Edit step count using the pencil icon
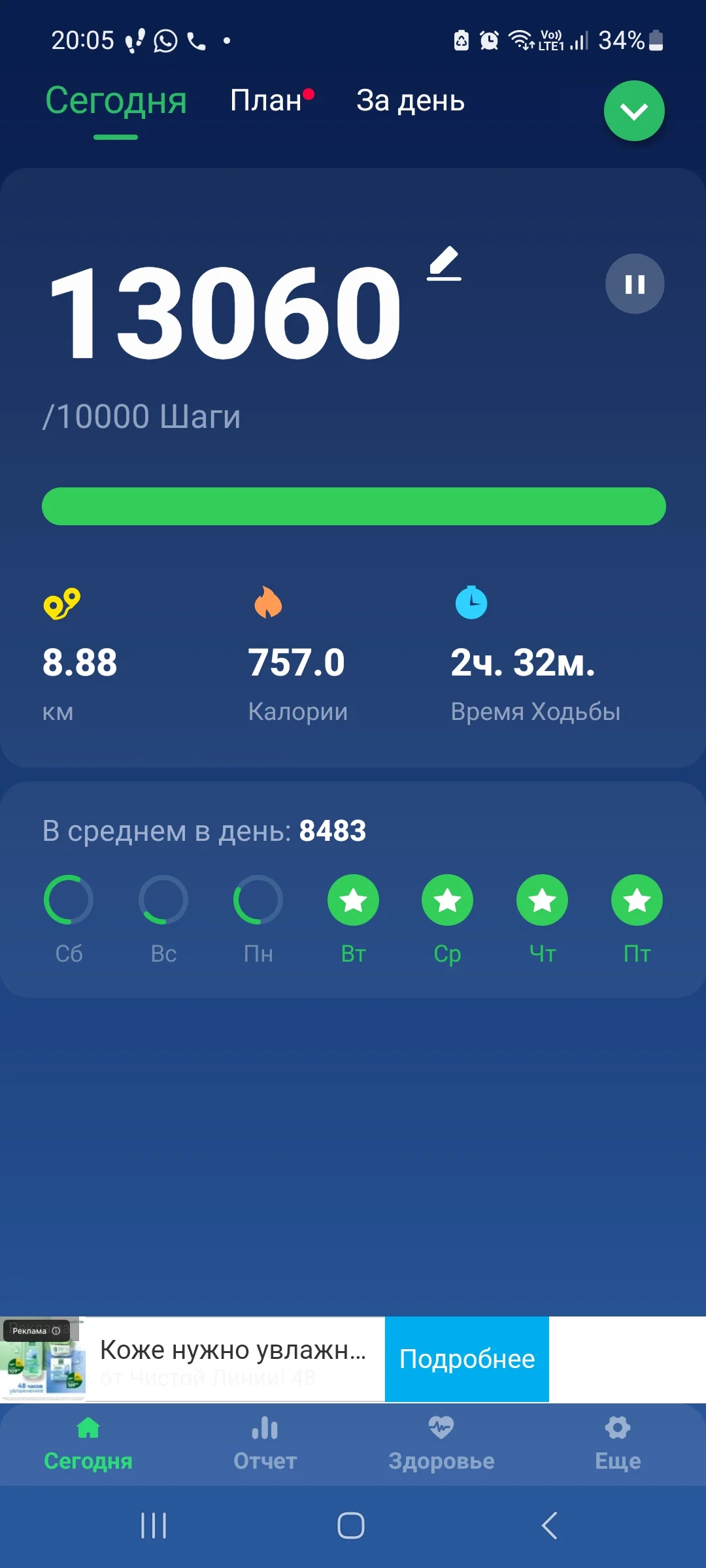This screenshot has width=706, height=1568. tap(443, 265)
